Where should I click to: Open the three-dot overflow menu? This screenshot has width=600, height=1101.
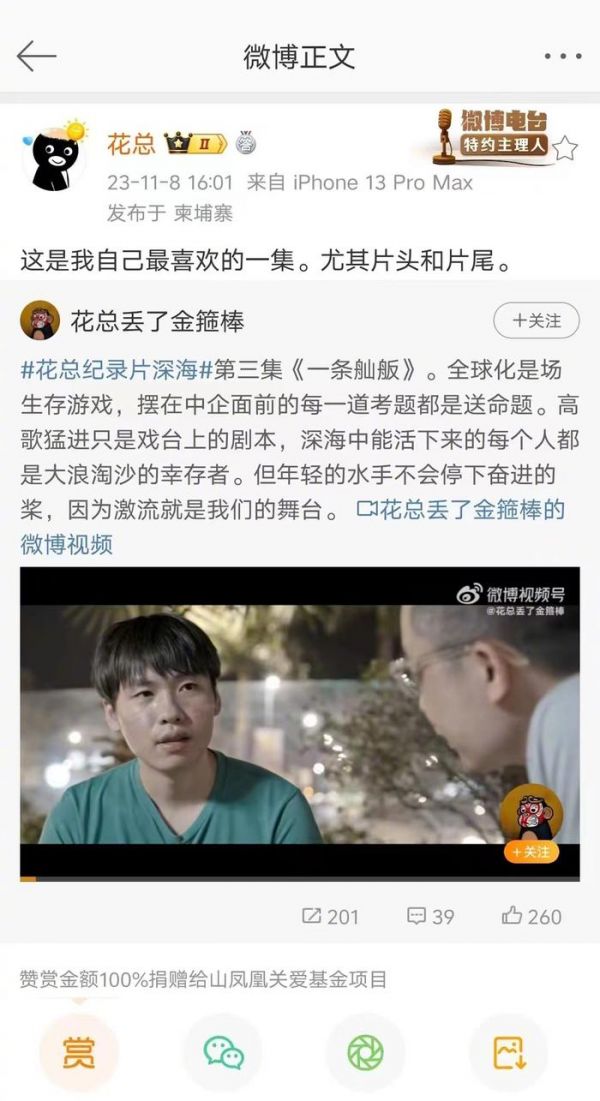tap(562, 56)
